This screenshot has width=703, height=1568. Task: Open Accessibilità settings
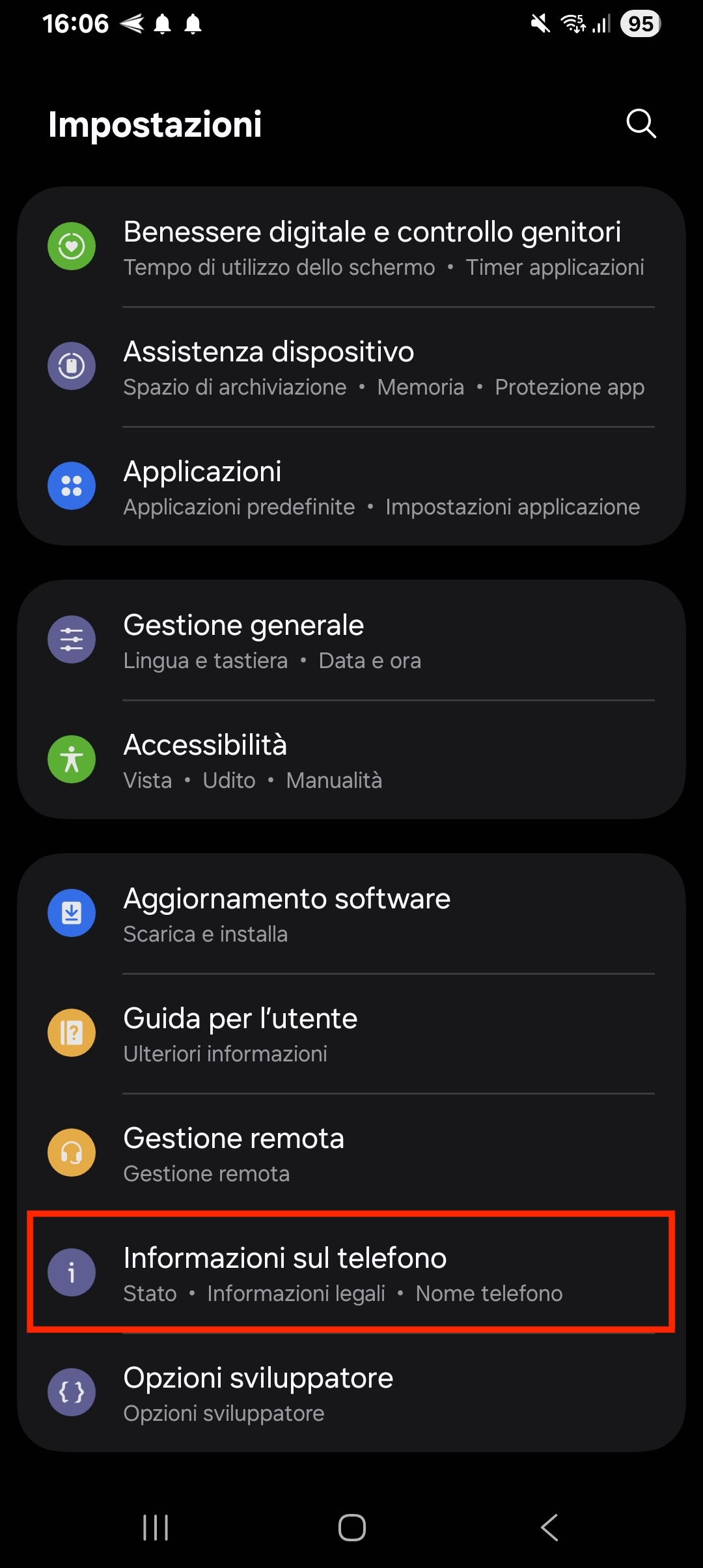point(371,761)
